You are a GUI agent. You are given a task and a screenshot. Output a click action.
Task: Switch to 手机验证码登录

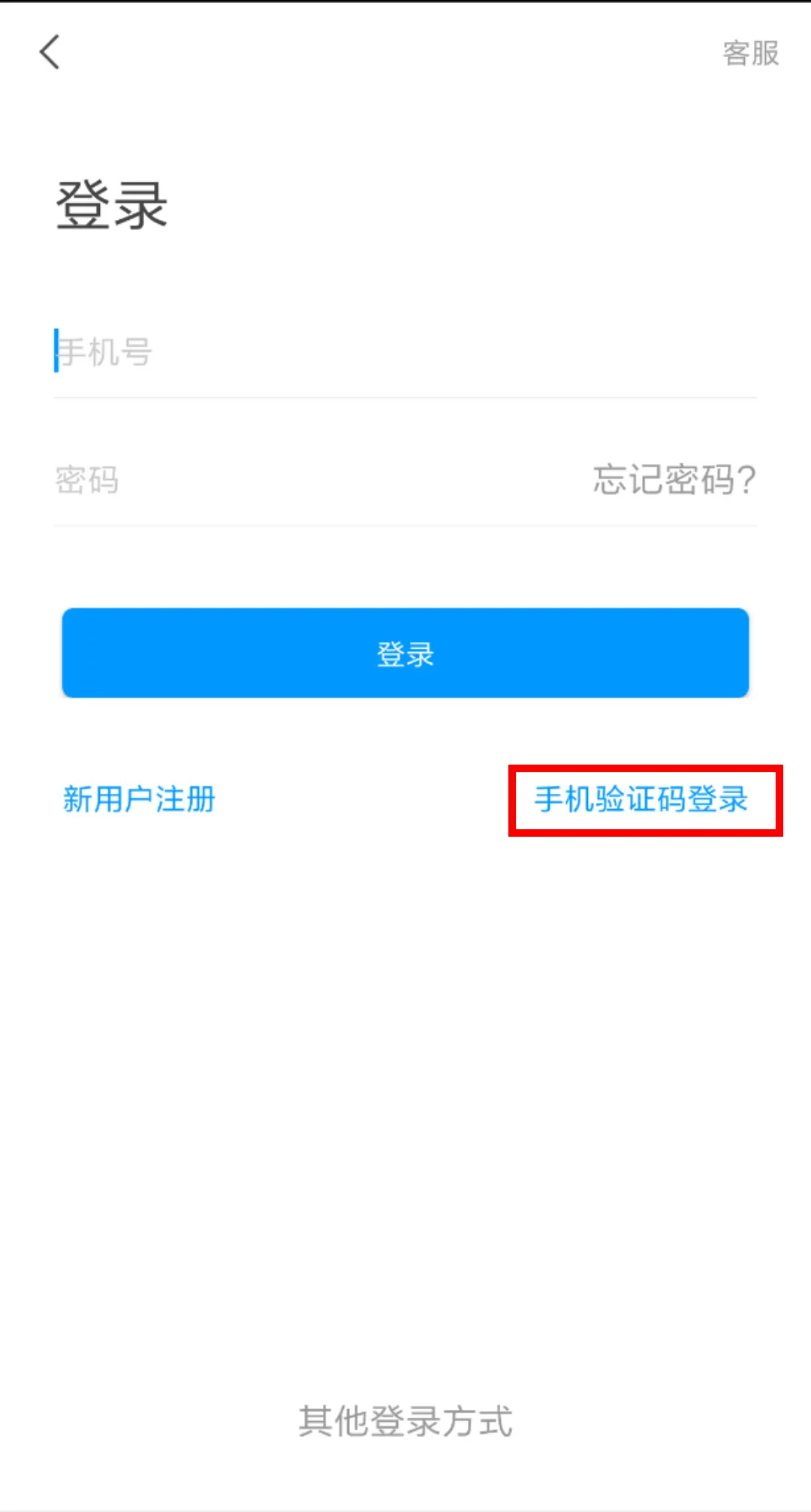[x=641, y=799]
